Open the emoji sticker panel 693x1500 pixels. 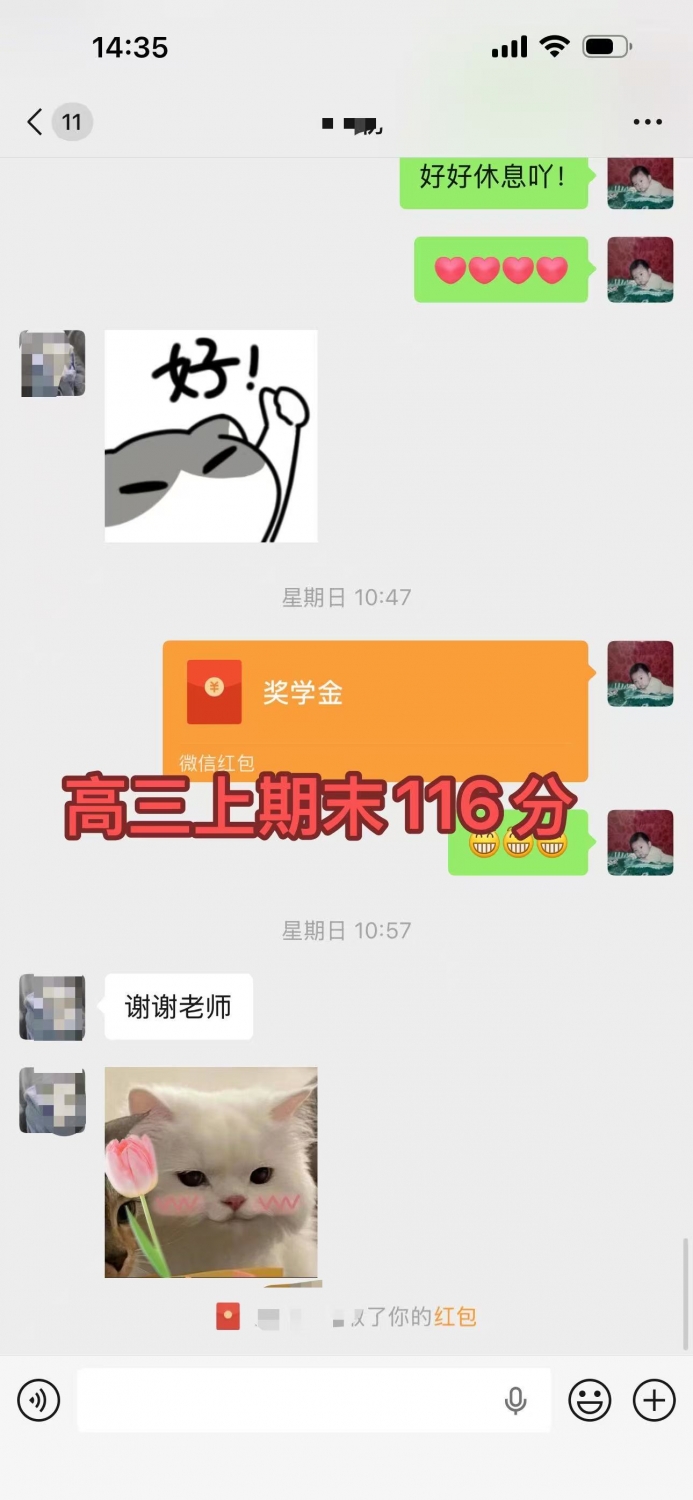(590, 1400)
